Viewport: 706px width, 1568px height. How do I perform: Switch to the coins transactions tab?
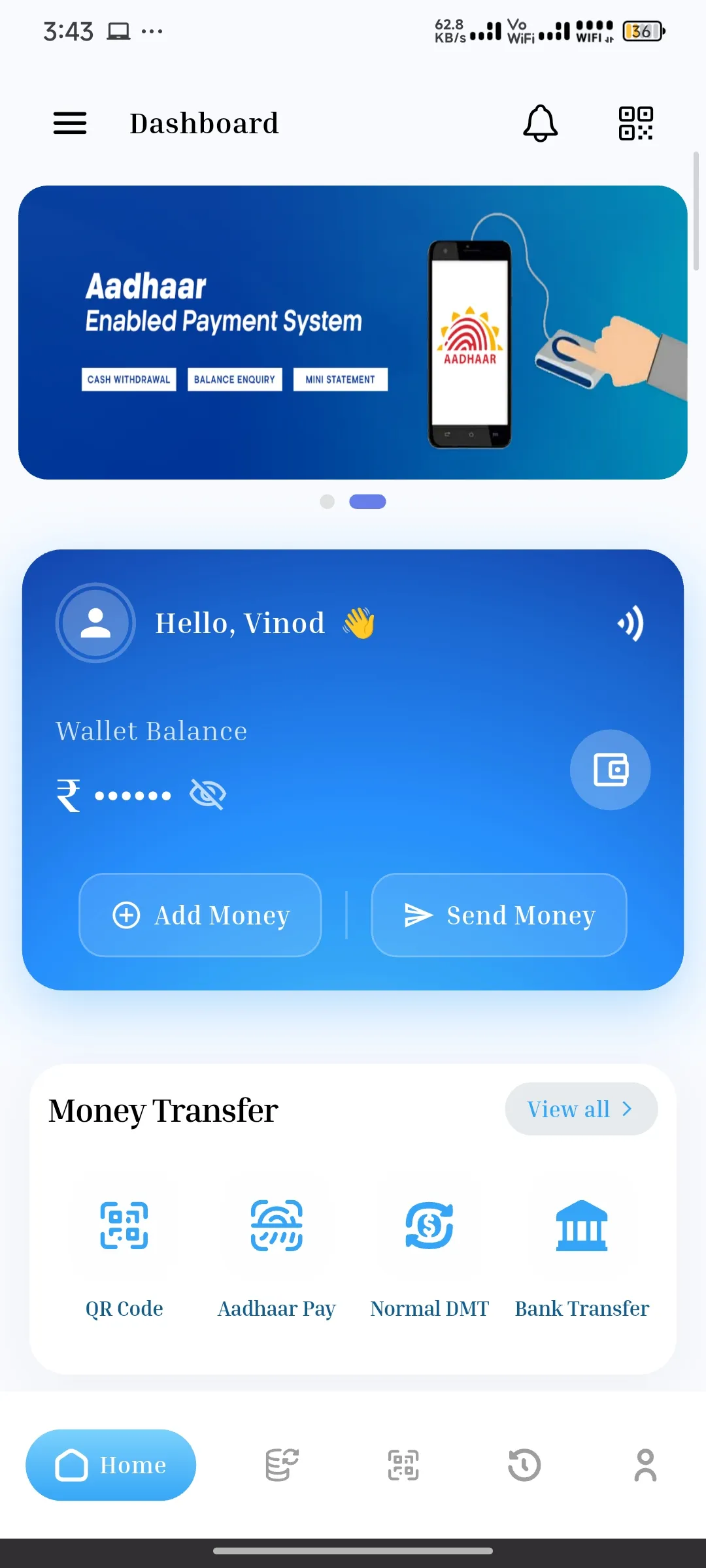pos(282,1465)
